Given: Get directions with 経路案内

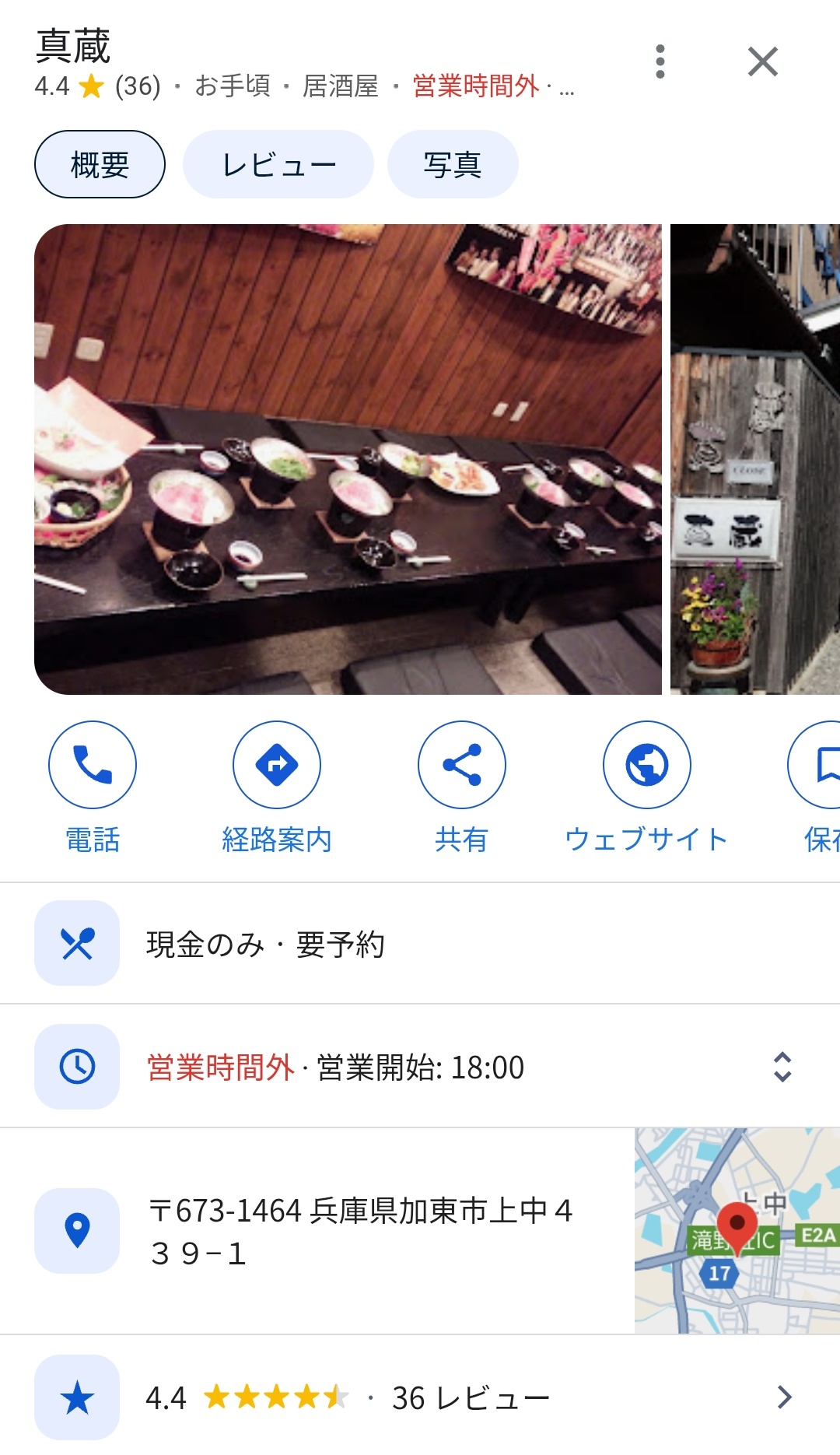Looking at the screenshot, I should tap(277, 765).
